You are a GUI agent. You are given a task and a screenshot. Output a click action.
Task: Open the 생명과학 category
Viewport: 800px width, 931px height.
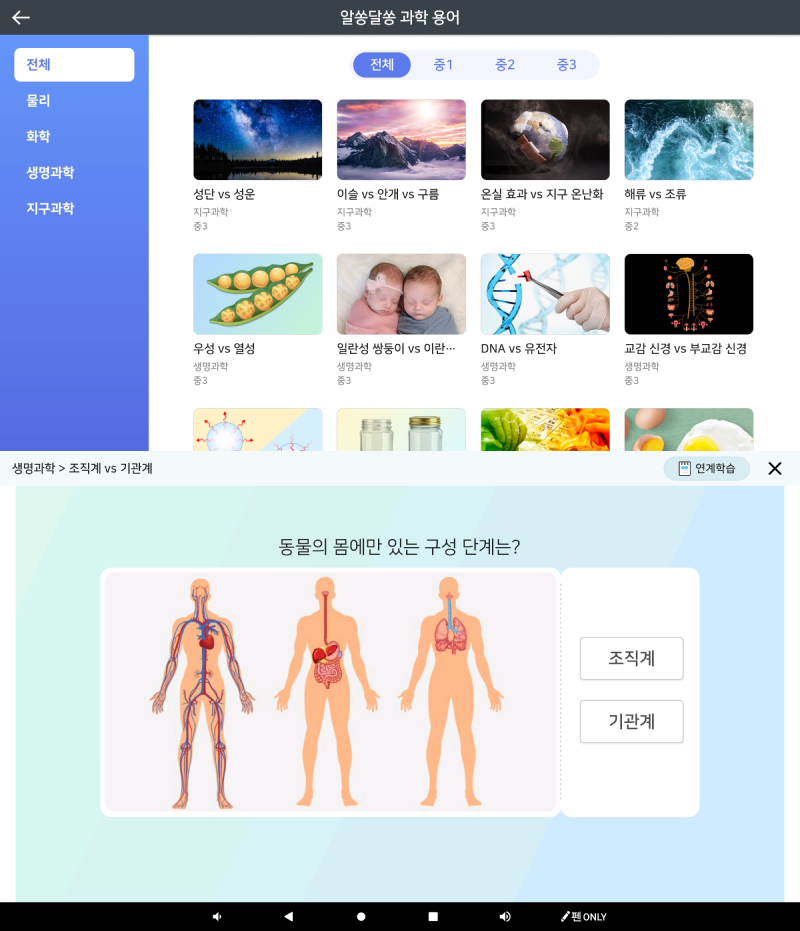pos(50,173)
